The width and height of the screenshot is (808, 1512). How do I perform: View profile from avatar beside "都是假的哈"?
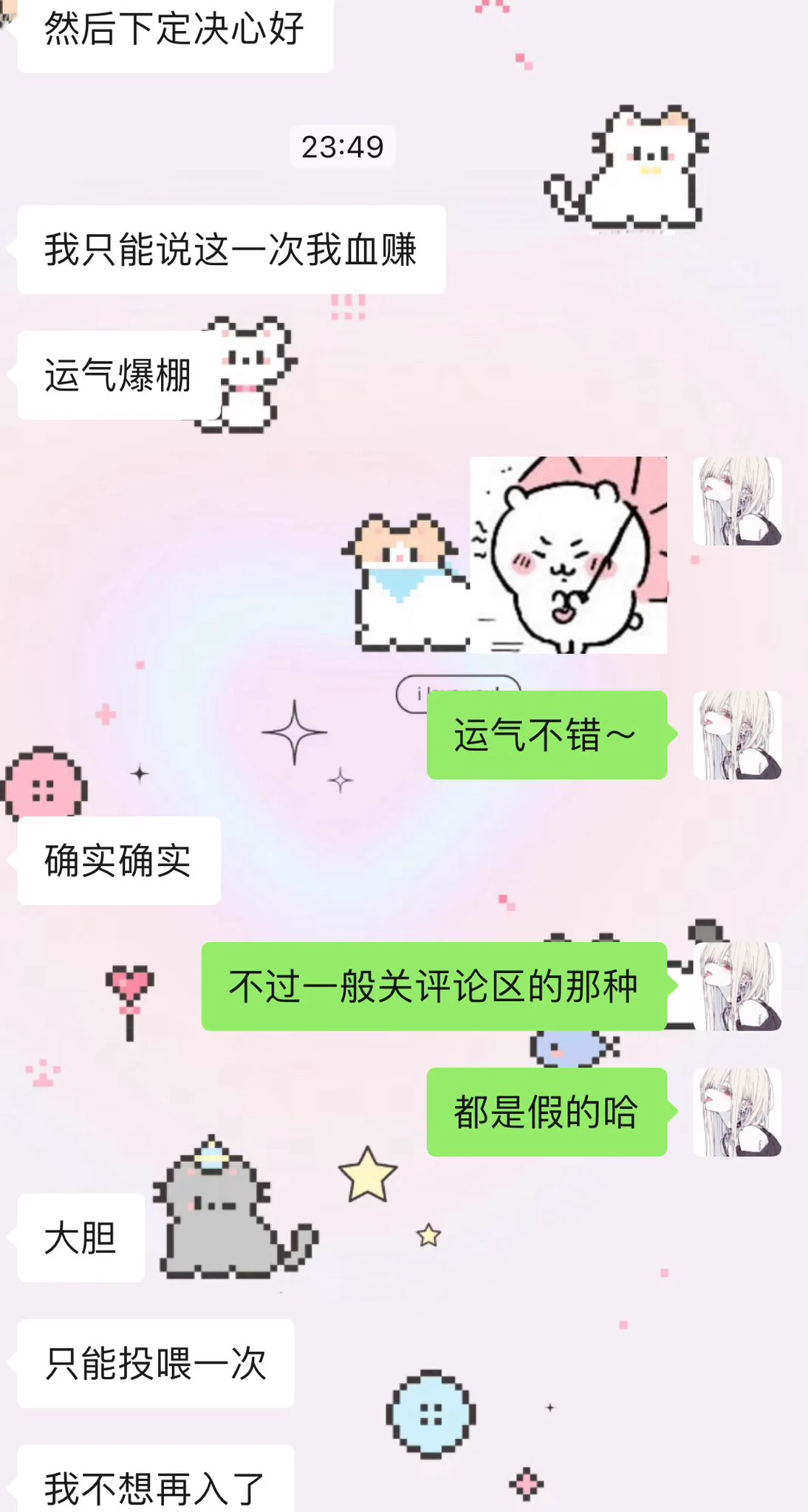coord(736,1112)
